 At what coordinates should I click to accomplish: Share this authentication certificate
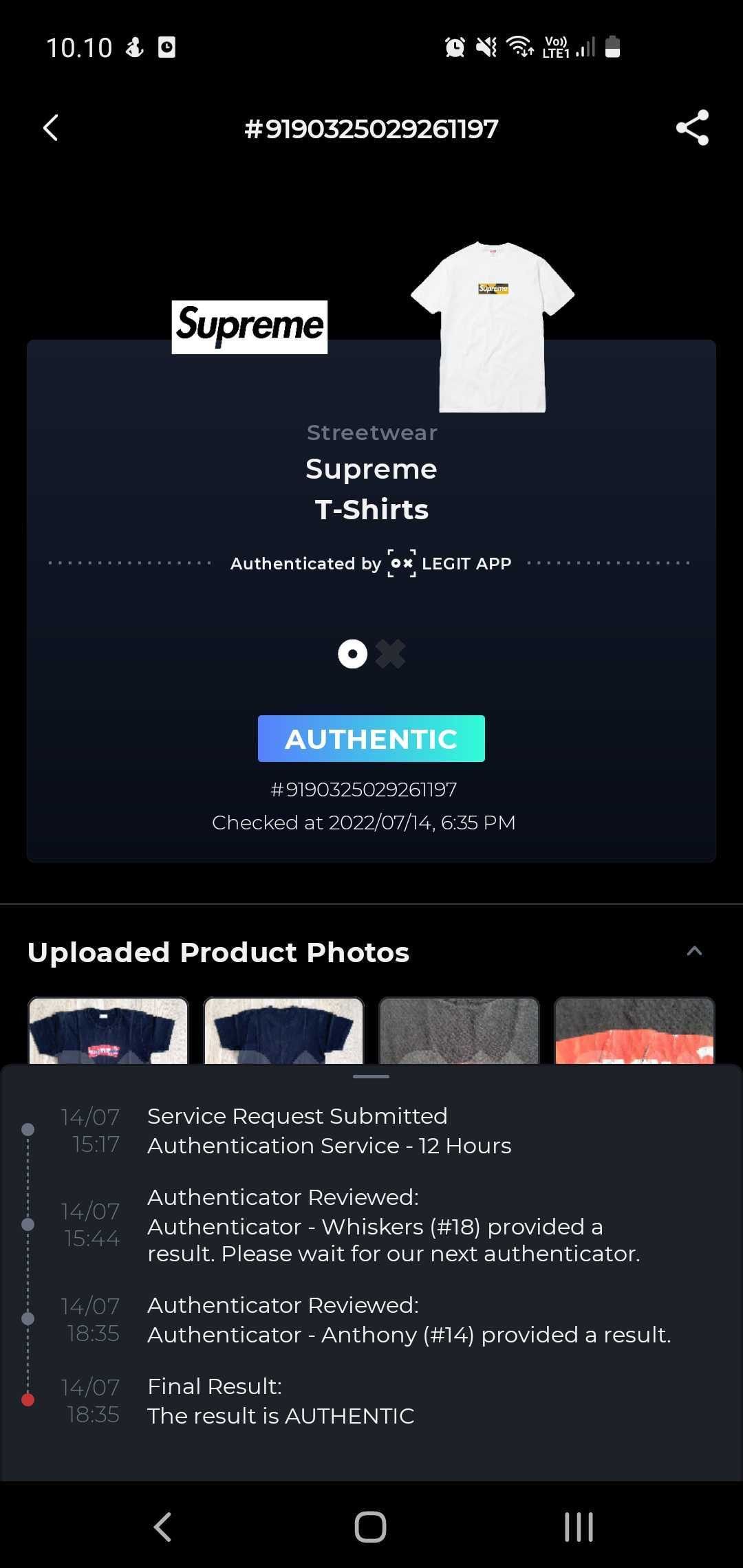[x=692, y=127]
